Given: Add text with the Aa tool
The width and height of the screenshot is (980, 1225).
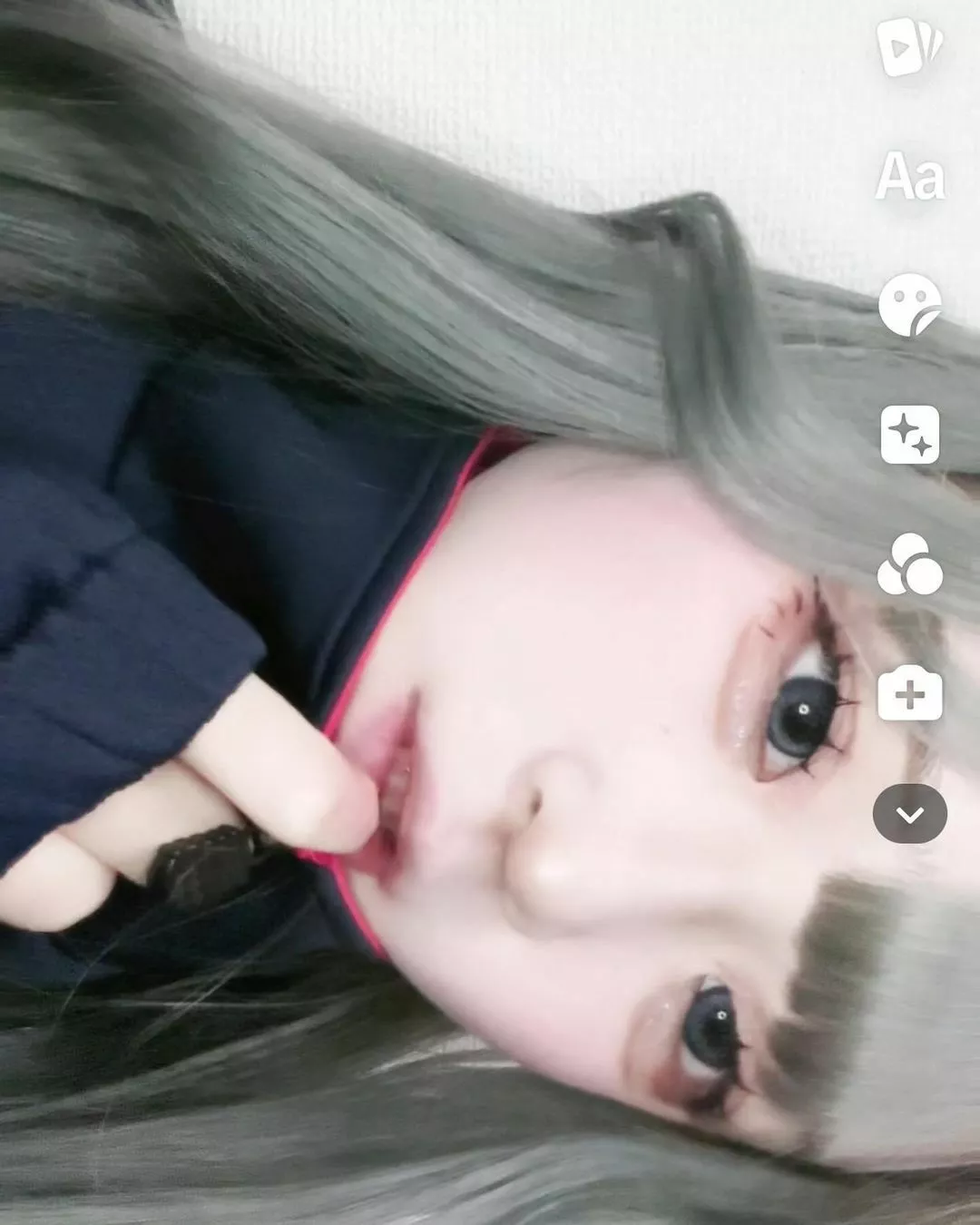Looking at the screenshot, I should [909, 176].
